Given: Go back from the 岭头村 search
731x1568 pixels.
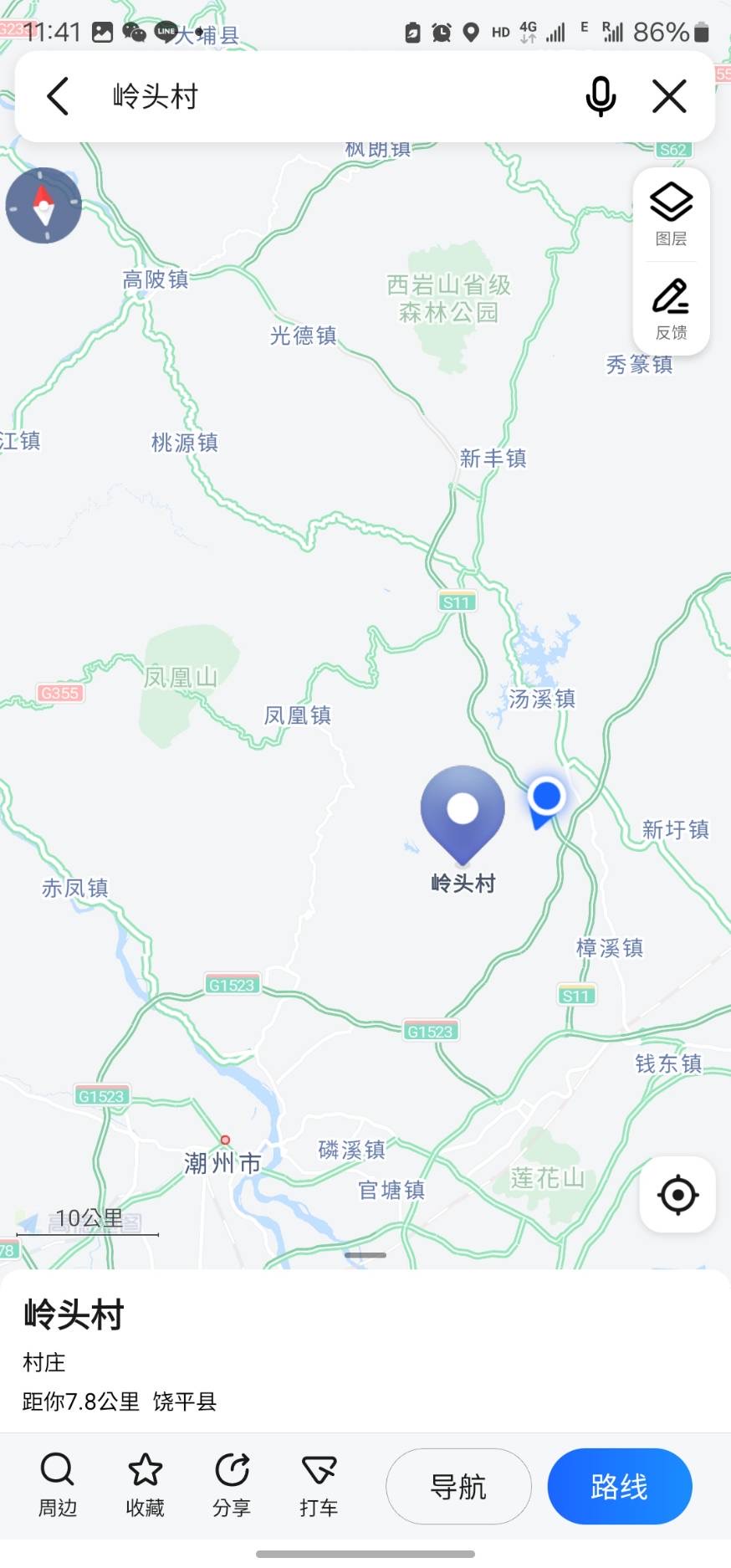Looking at the screenshot, I should click(x=58, y=96).
